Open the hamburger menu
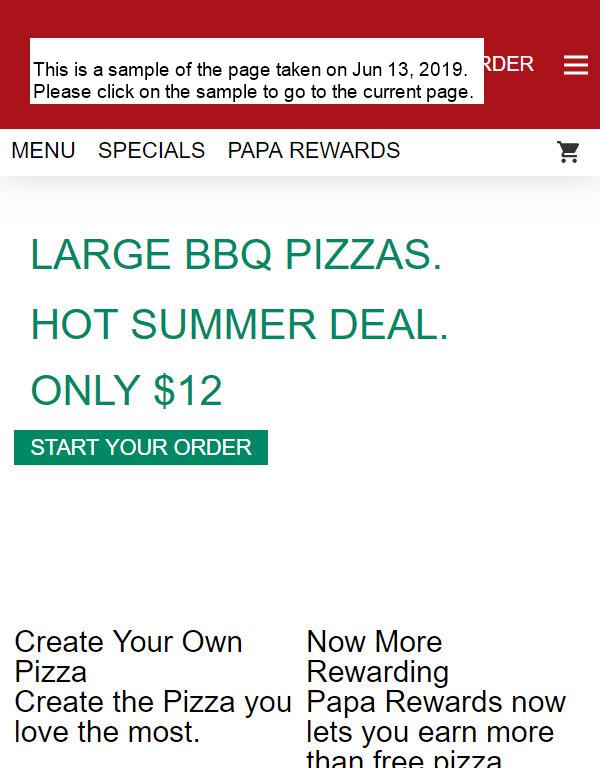 [x=575, y=65]
